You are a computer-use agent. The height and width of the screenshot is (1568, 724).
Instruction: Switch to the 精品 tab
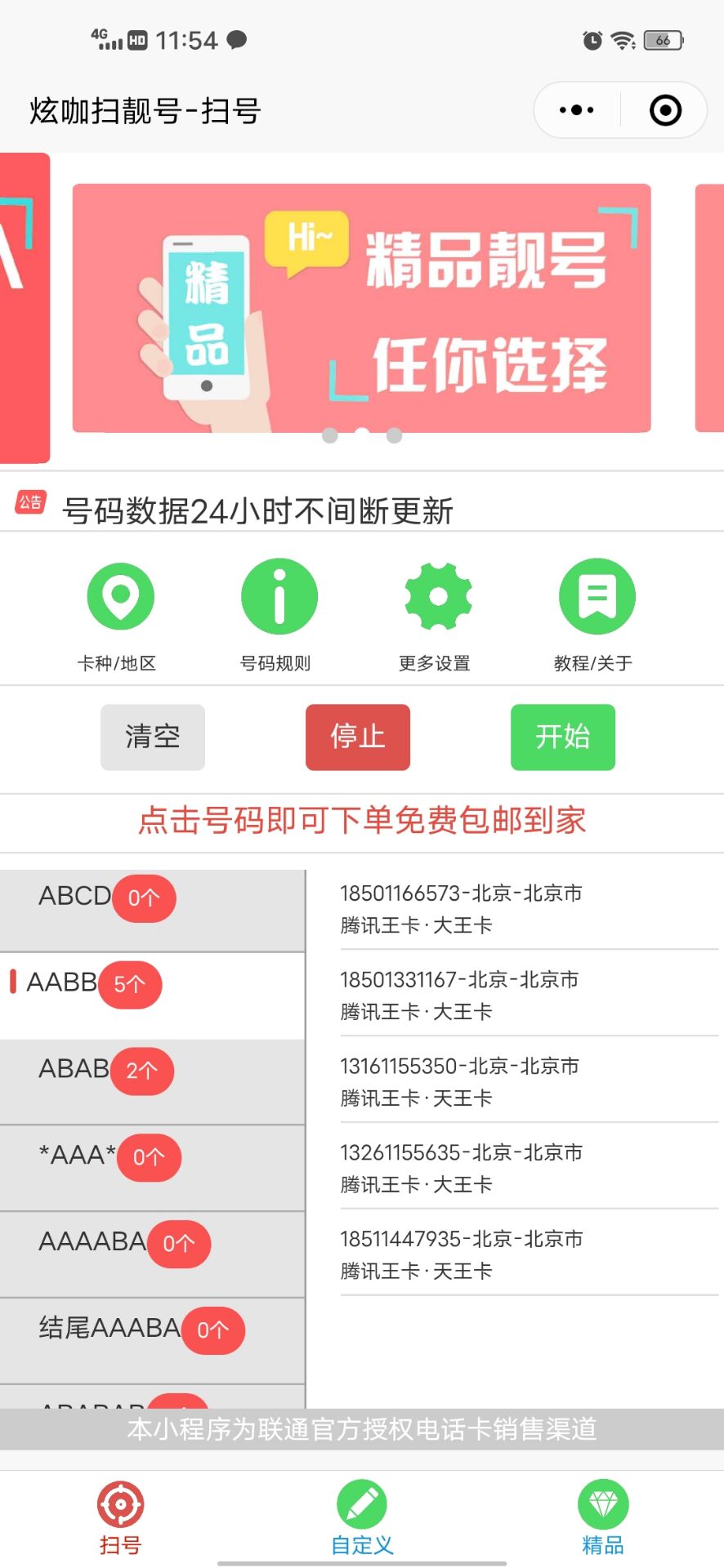click(603, 1518)
